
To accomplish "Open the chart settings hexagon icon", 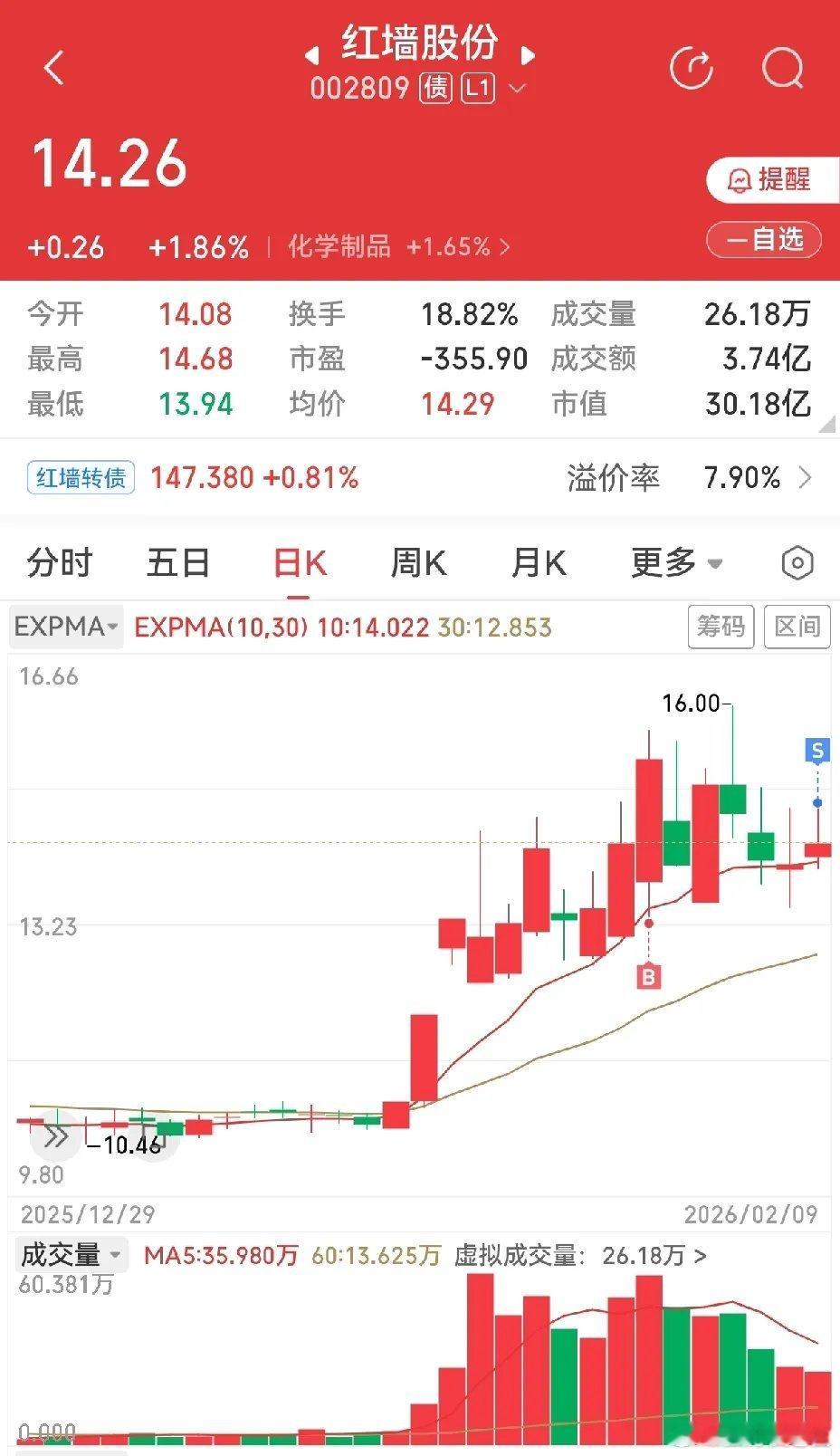I will coord(797,562).
